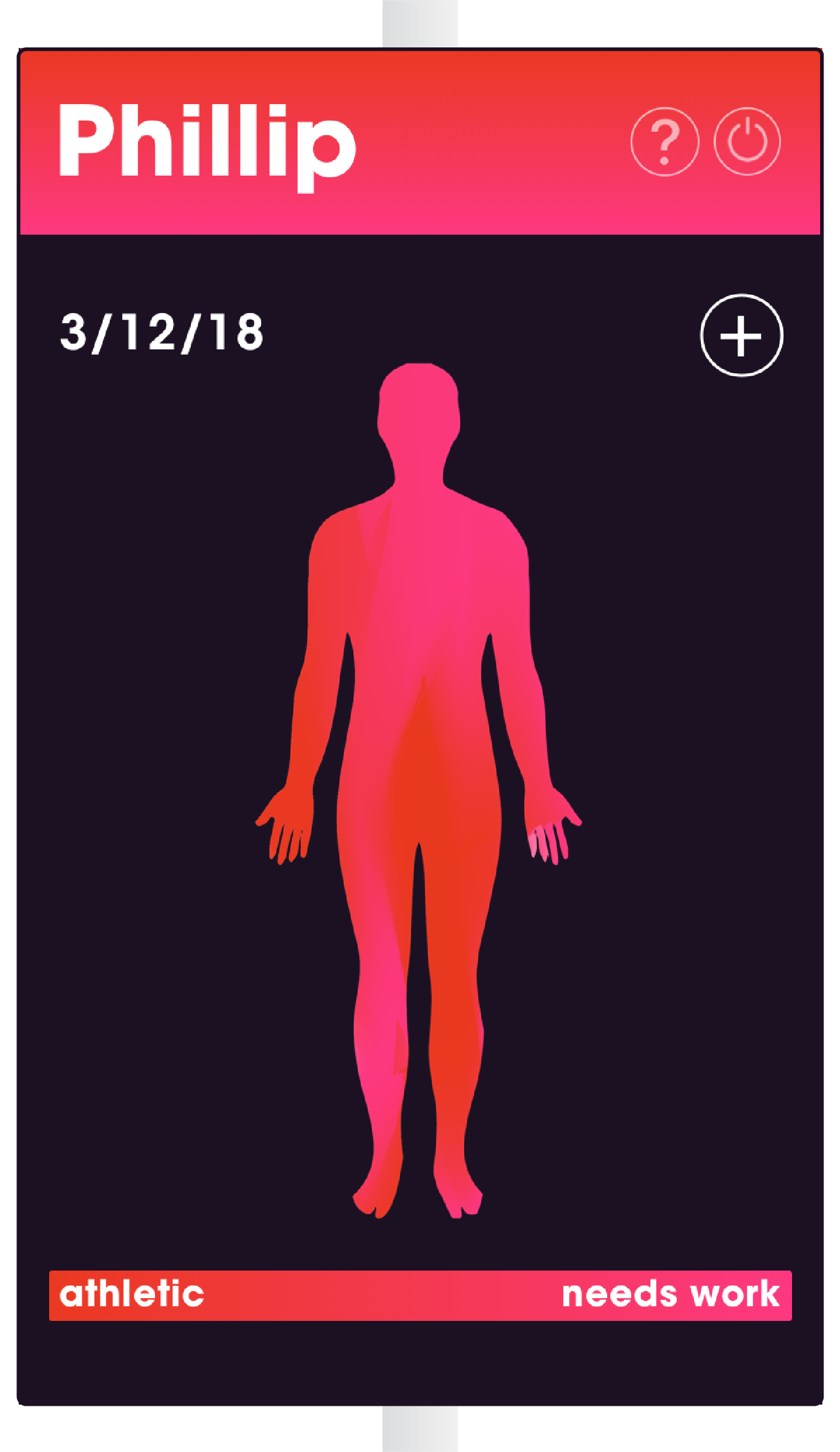Tap the power icon to log out
The width and height of the screenshot is (840, 1452).
click(747, 142)
